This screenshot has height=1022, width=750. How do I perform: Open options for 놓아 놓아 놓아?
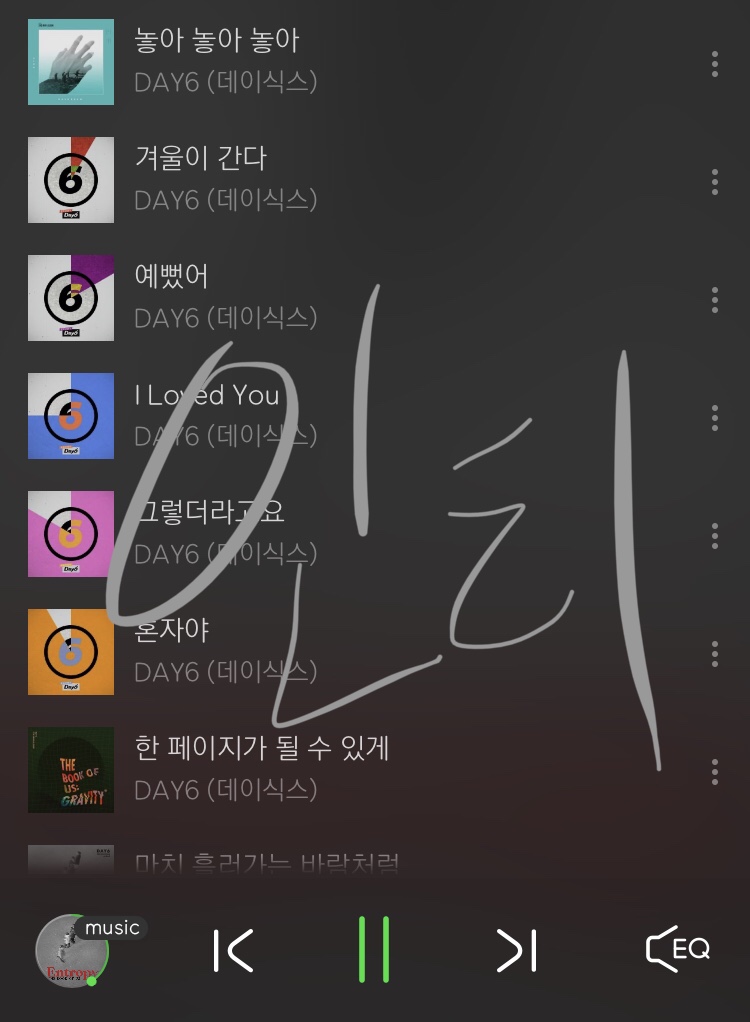pyautogui.click(x=714, y=63)
